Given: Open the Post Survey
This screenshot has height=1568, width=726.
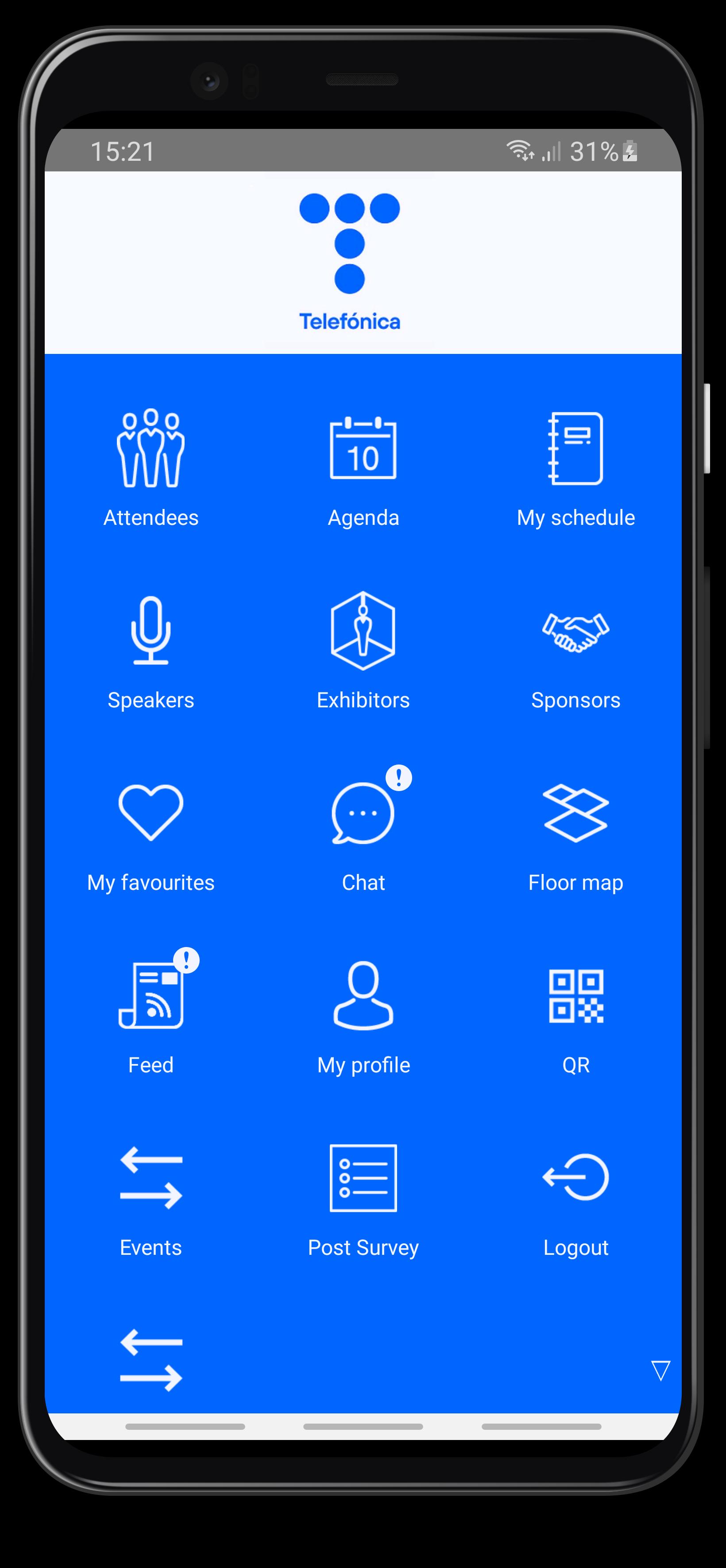Looking at the screenshot, I should pos(363,1197).
